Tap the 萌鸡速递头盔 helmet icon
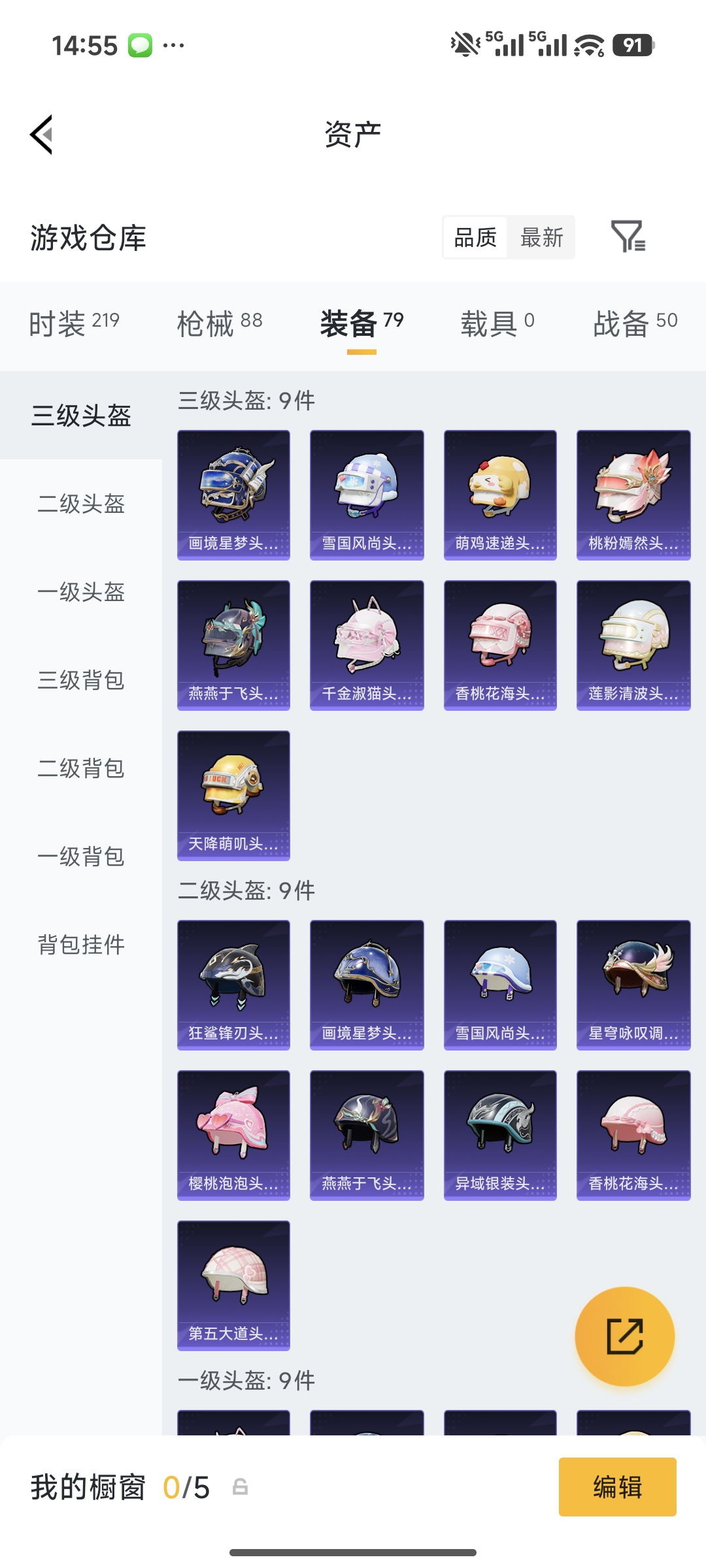The image size is (706, 1568). tap(499, 494)
